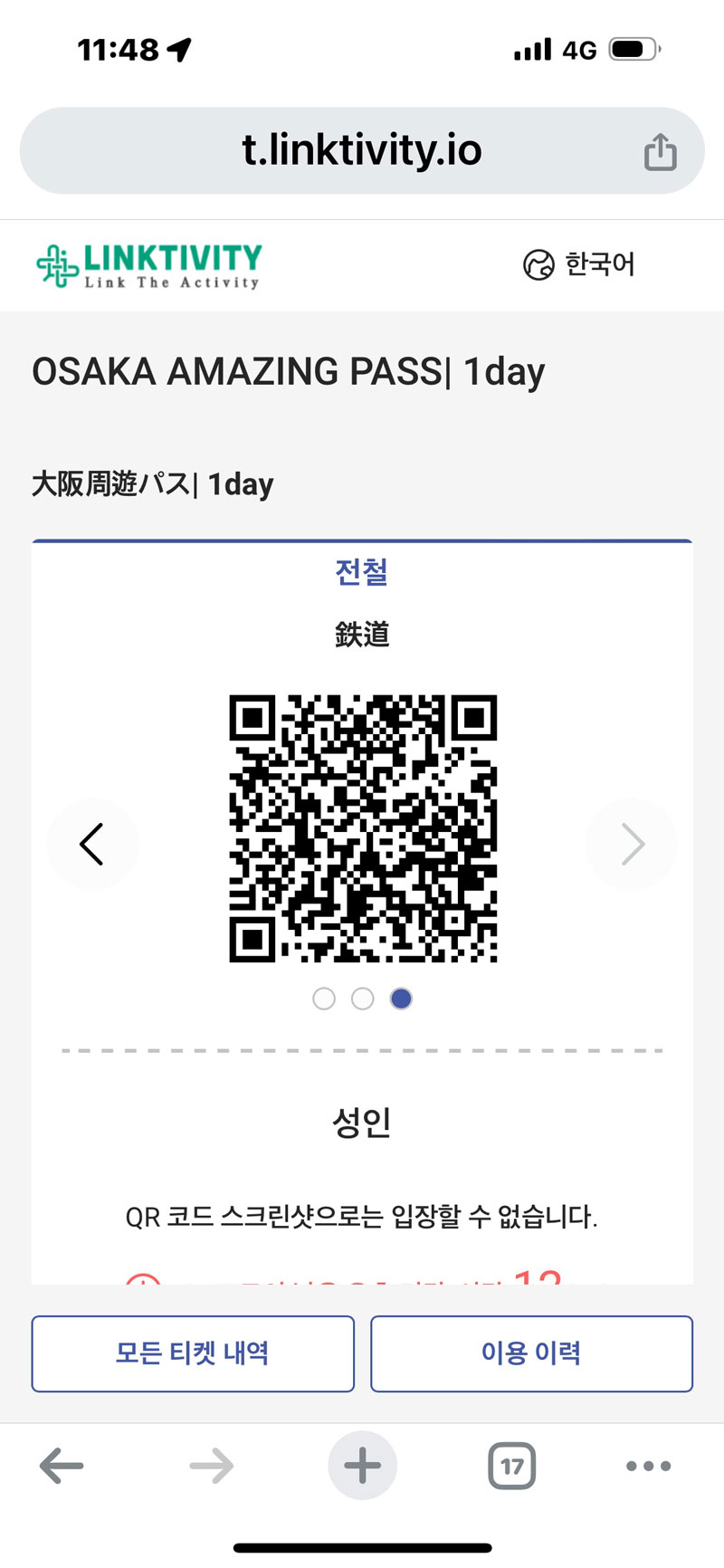This screenshot has width=724, height=1568.
Task: Select the active third pagination dot
Action: click(401, 999)
